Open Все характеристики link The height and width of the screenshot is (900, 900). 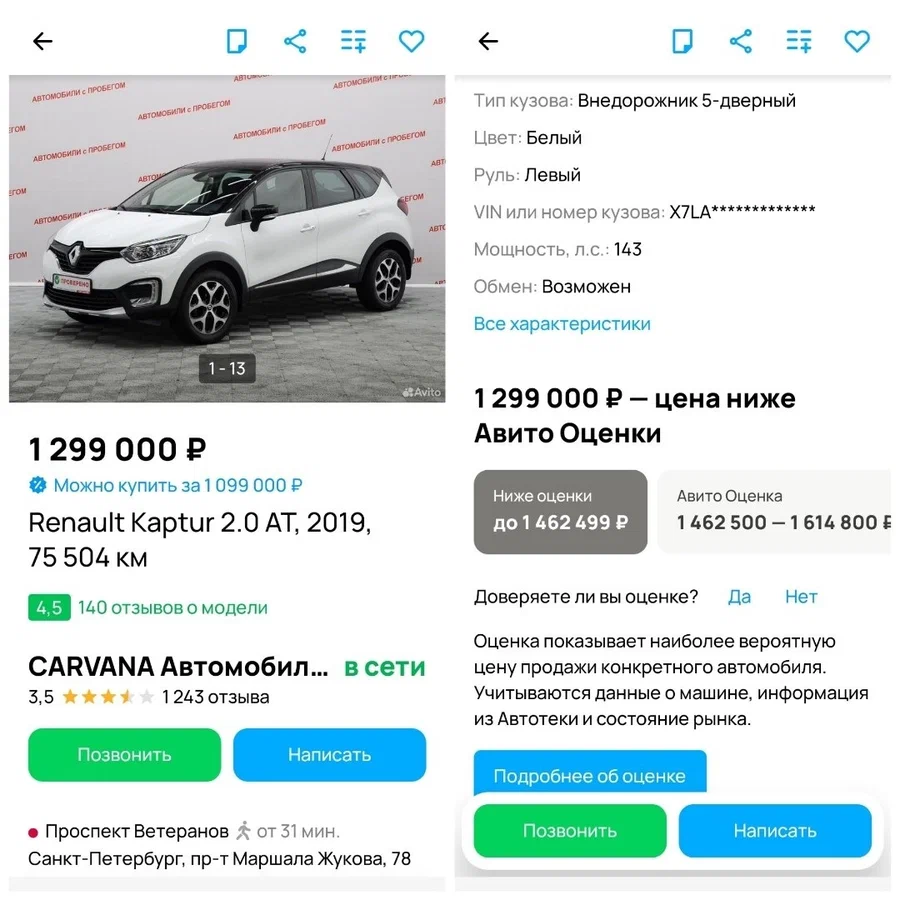coord(562,324)
